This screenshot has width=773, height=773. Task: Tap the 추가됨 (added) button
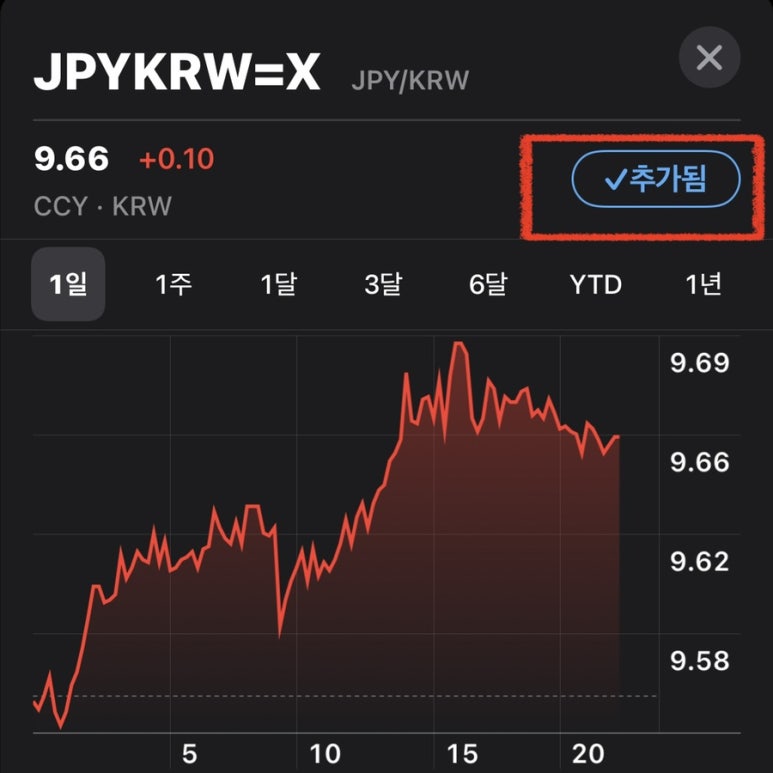click(x=655, y=180)
